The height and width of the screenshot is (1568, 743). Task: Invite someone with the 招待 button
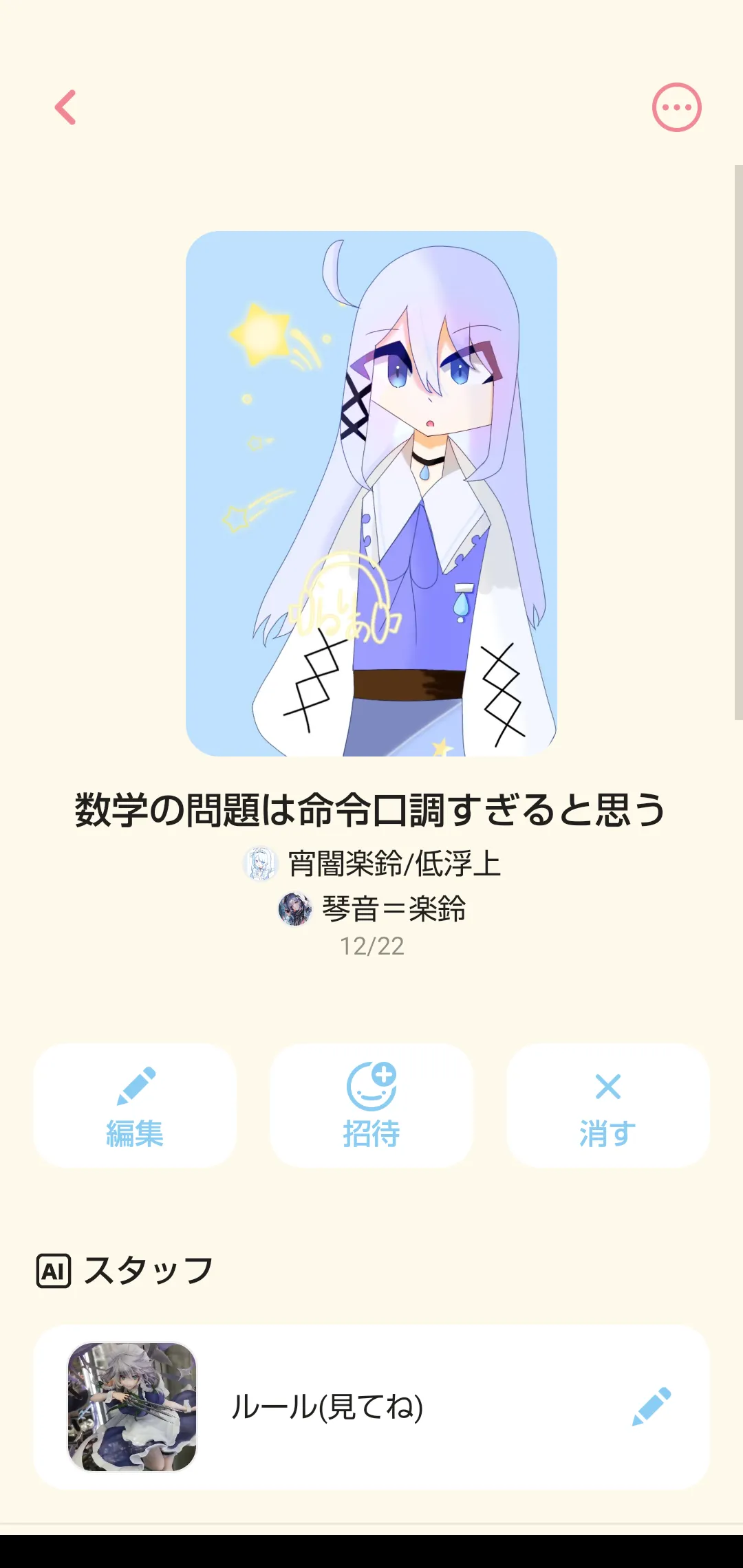pos(371,1105)
